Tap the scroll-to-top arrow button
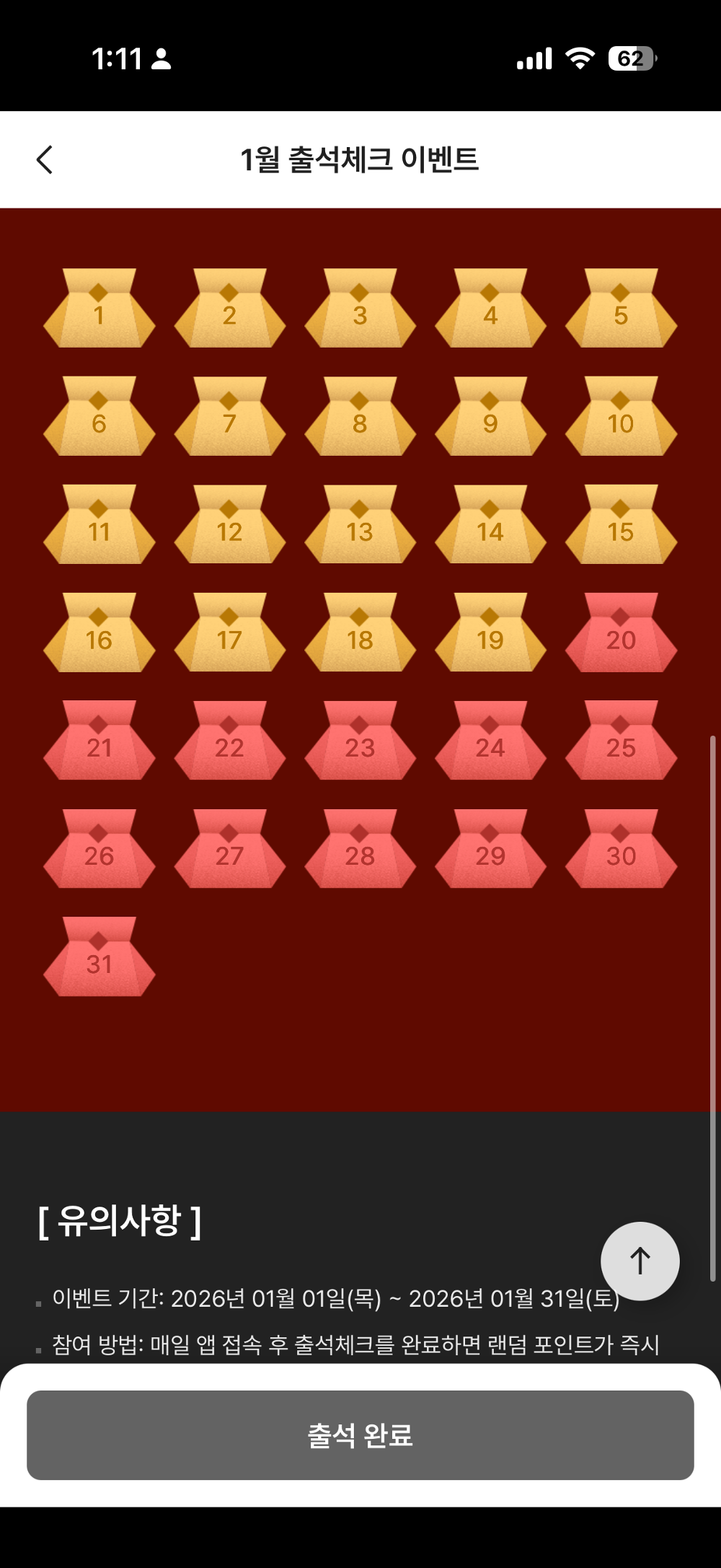 [640, 1261]
